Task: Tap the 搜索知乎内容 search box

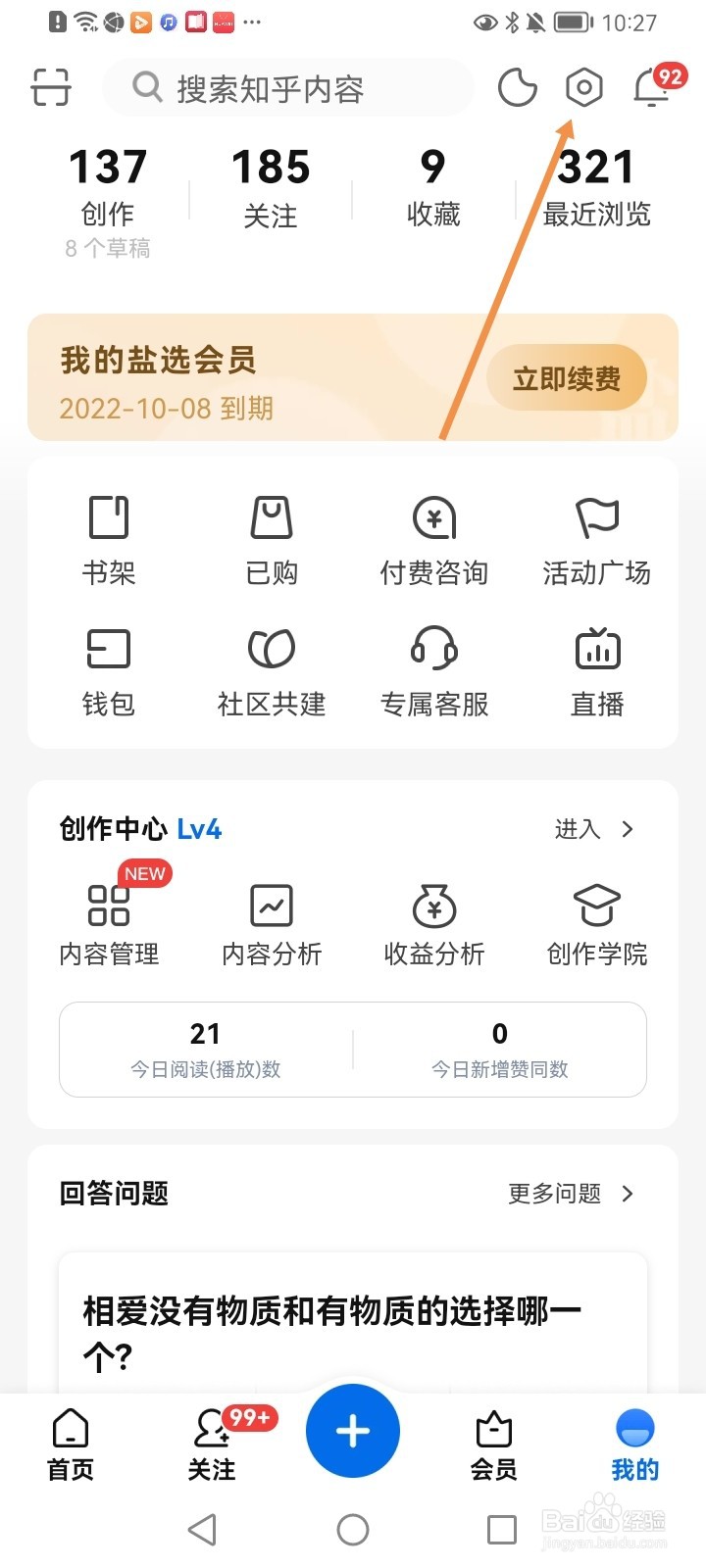Action: point(287,88)
